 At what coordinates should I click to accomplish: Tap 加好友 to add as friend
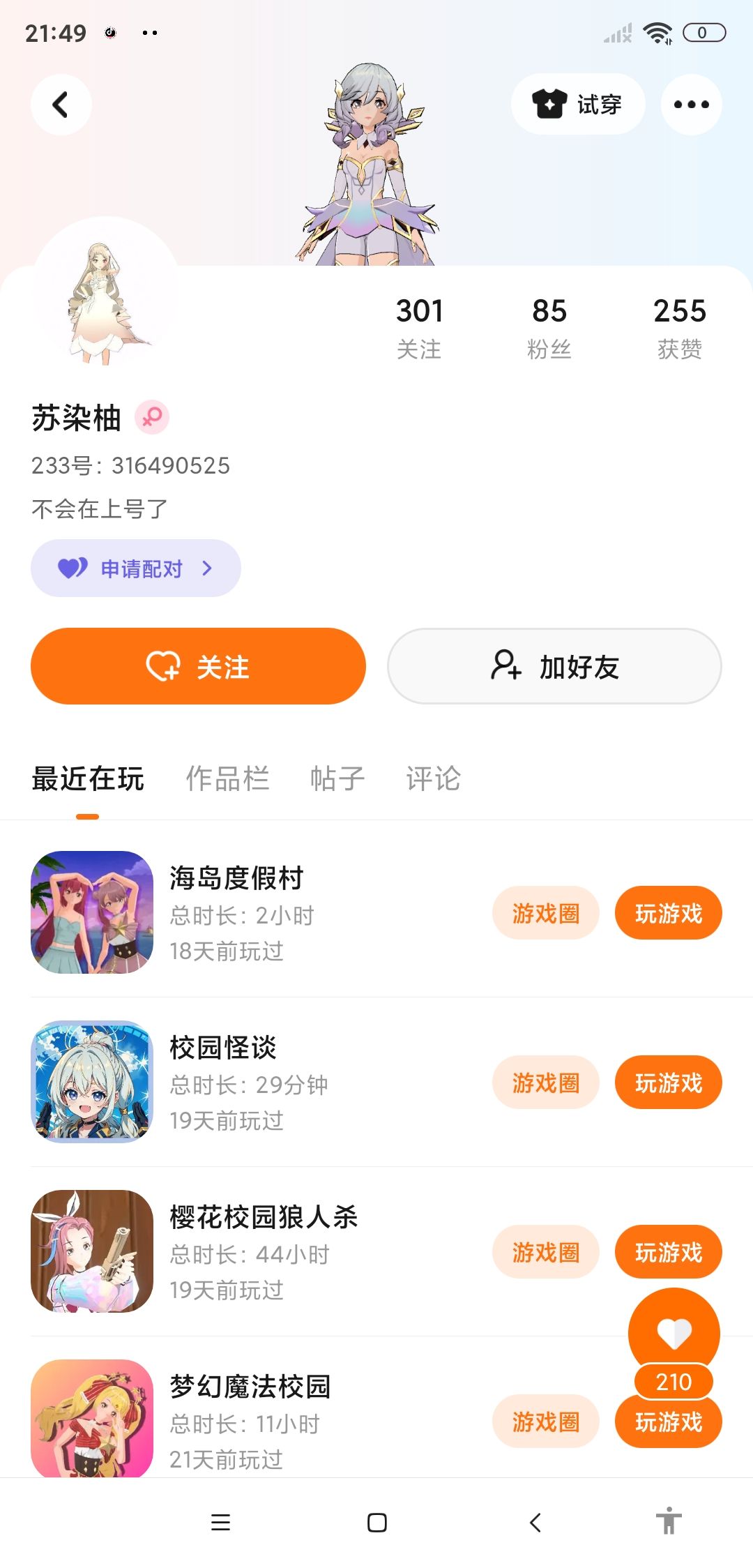click(554, 666)
